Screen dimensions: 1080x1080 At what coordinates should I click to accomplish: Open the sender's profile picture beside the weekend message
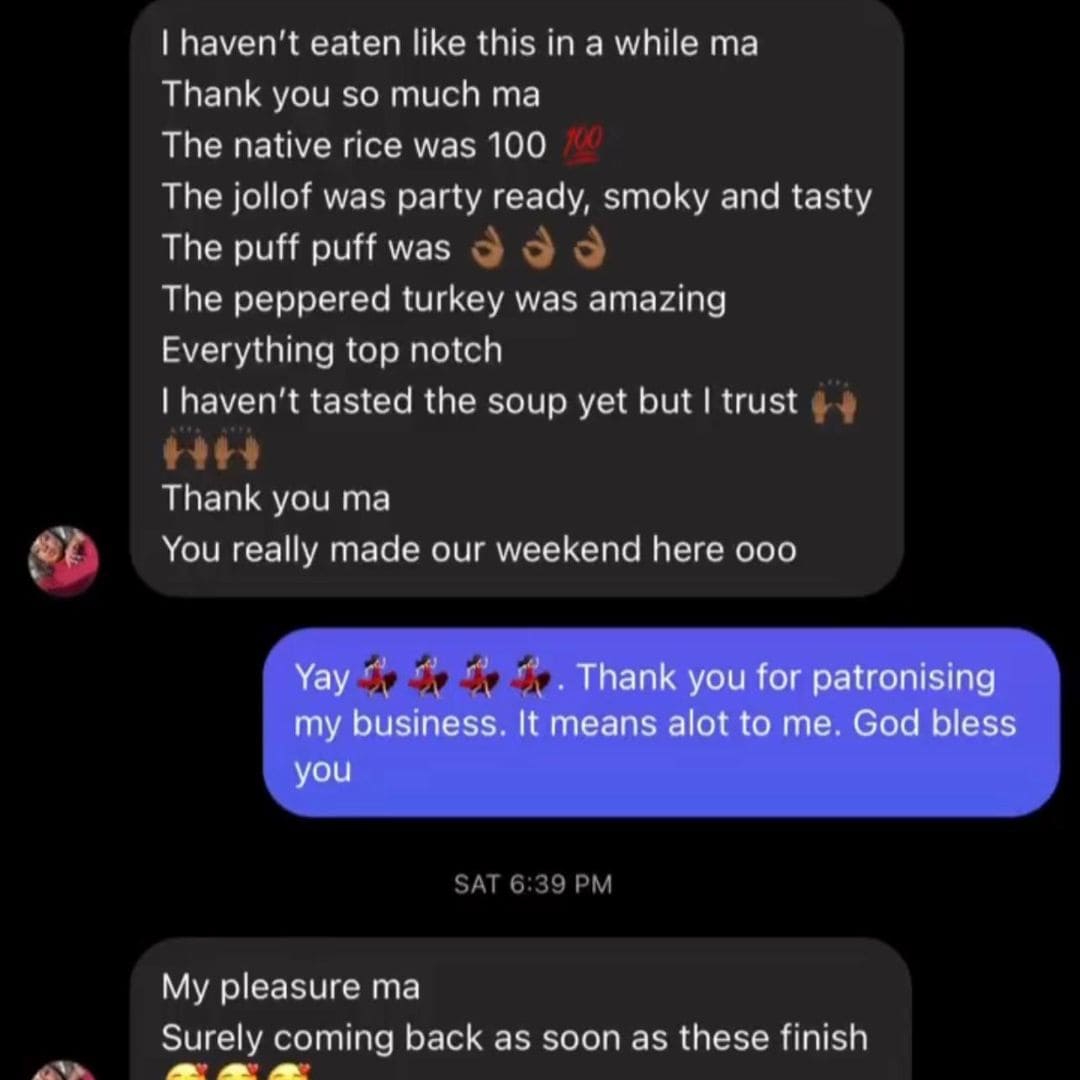(x=64, y=561)
